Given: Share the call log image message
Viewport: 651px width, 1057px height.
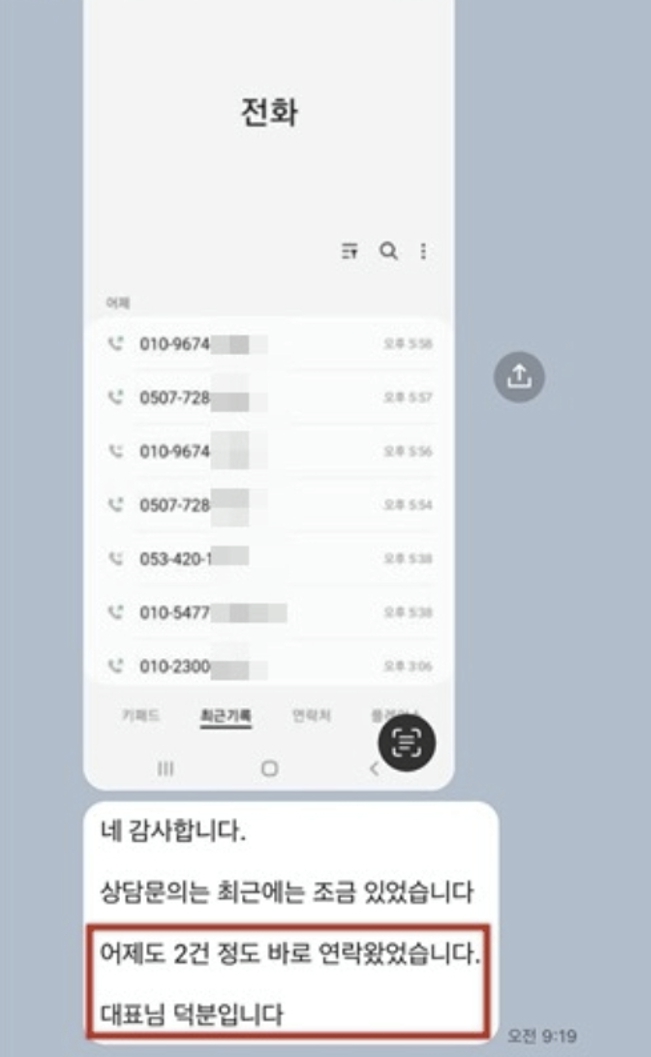Looking at the screenshot, I should click(x=519, y=377).
